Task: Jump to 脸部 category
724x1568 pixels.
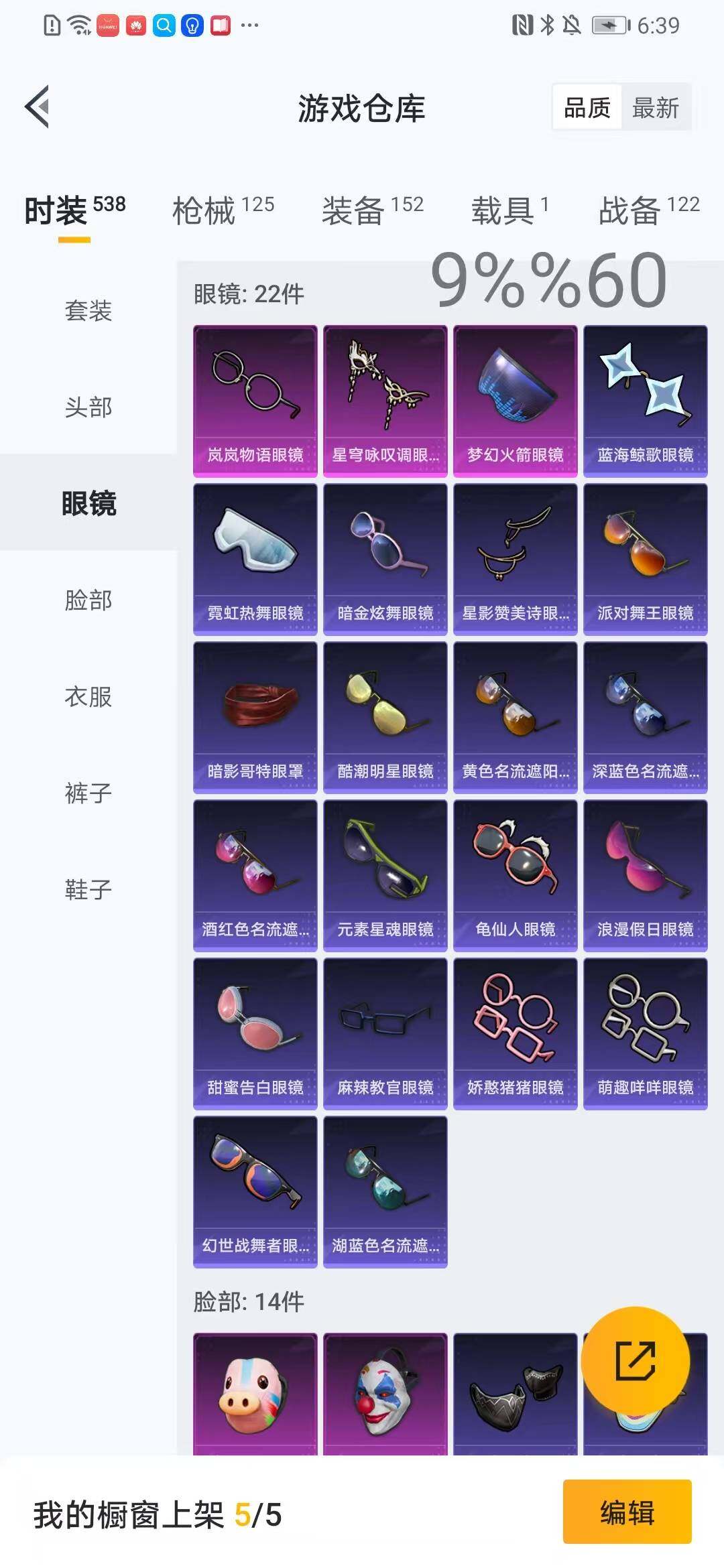Action: click(x=88, y=600)
